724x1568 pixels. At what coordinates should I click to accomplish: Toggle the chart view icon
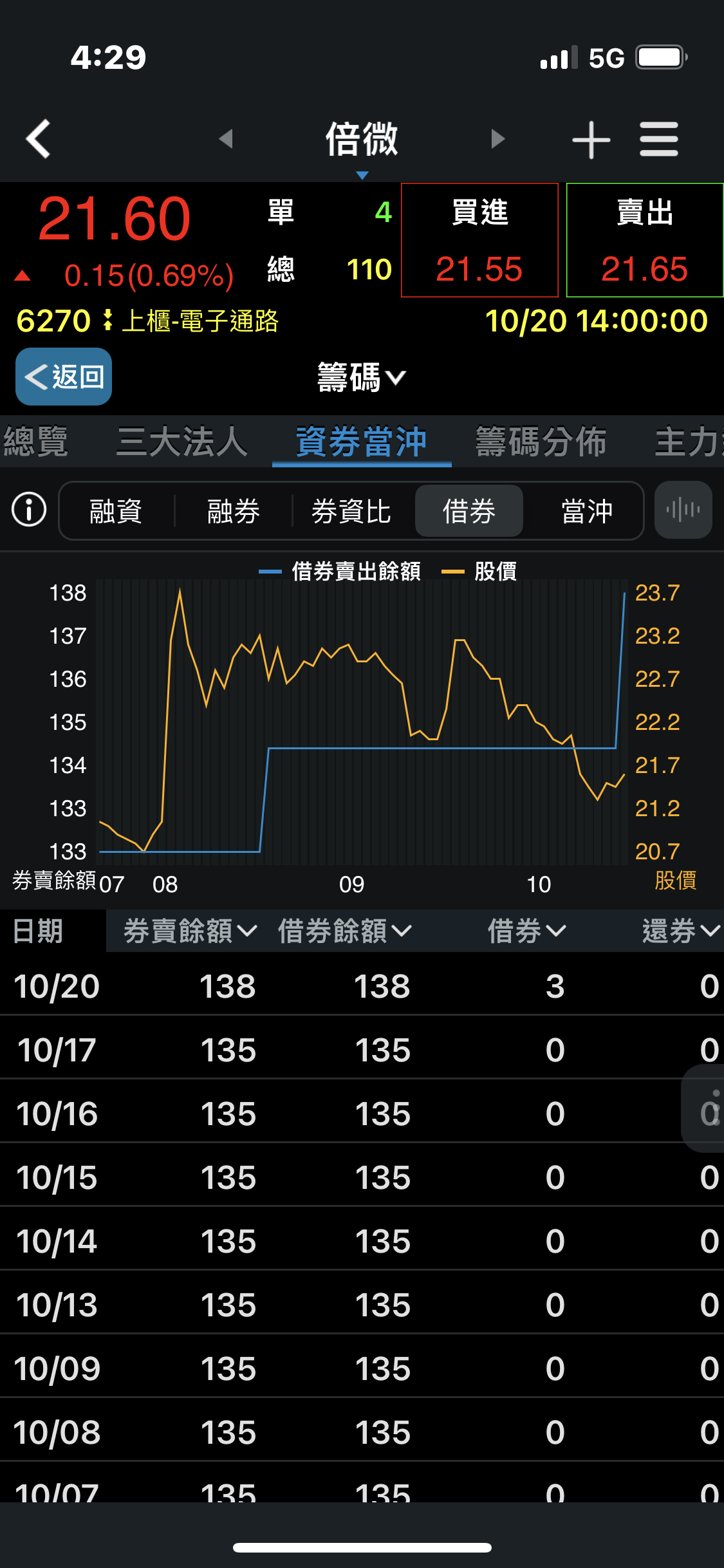[683, 510]
